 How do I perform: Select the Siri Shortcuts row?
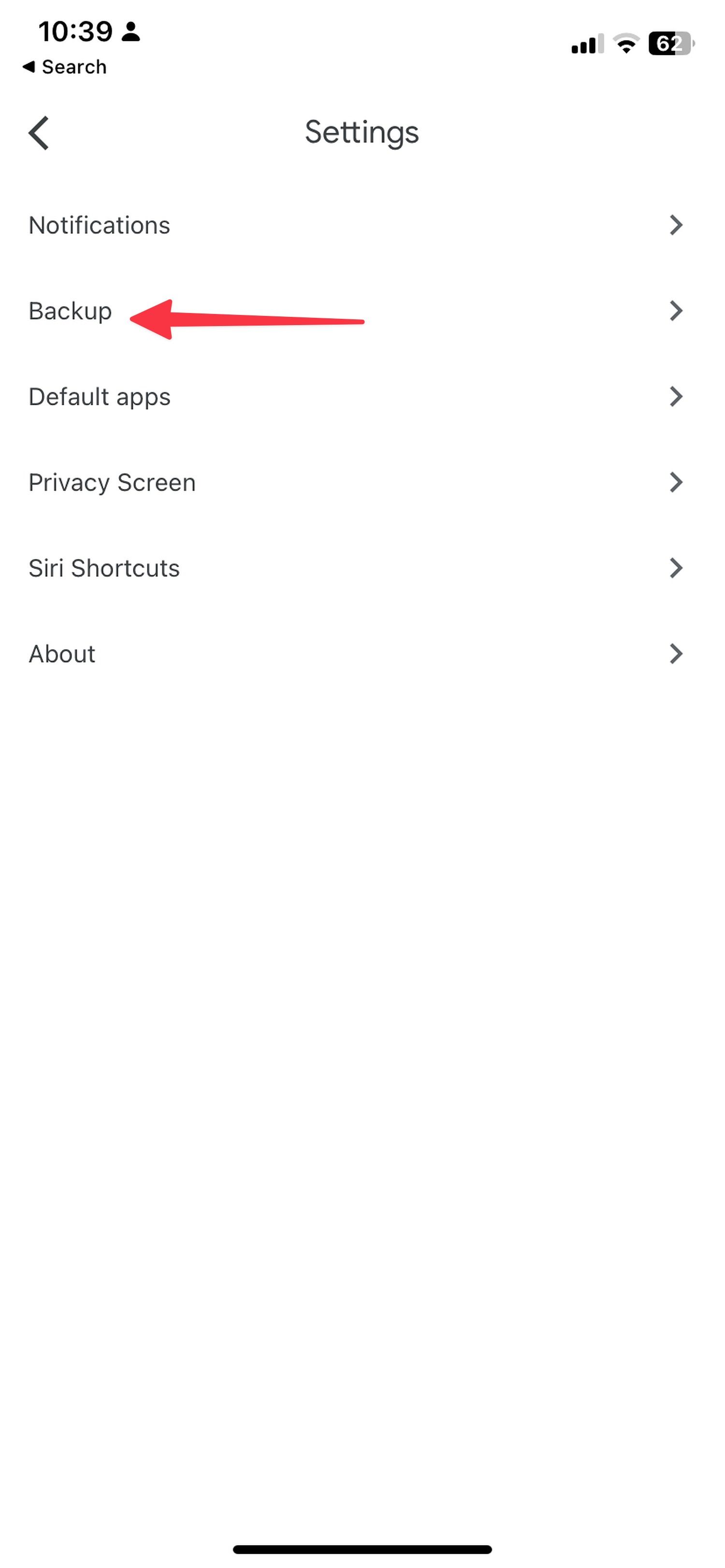pos(103,568)
